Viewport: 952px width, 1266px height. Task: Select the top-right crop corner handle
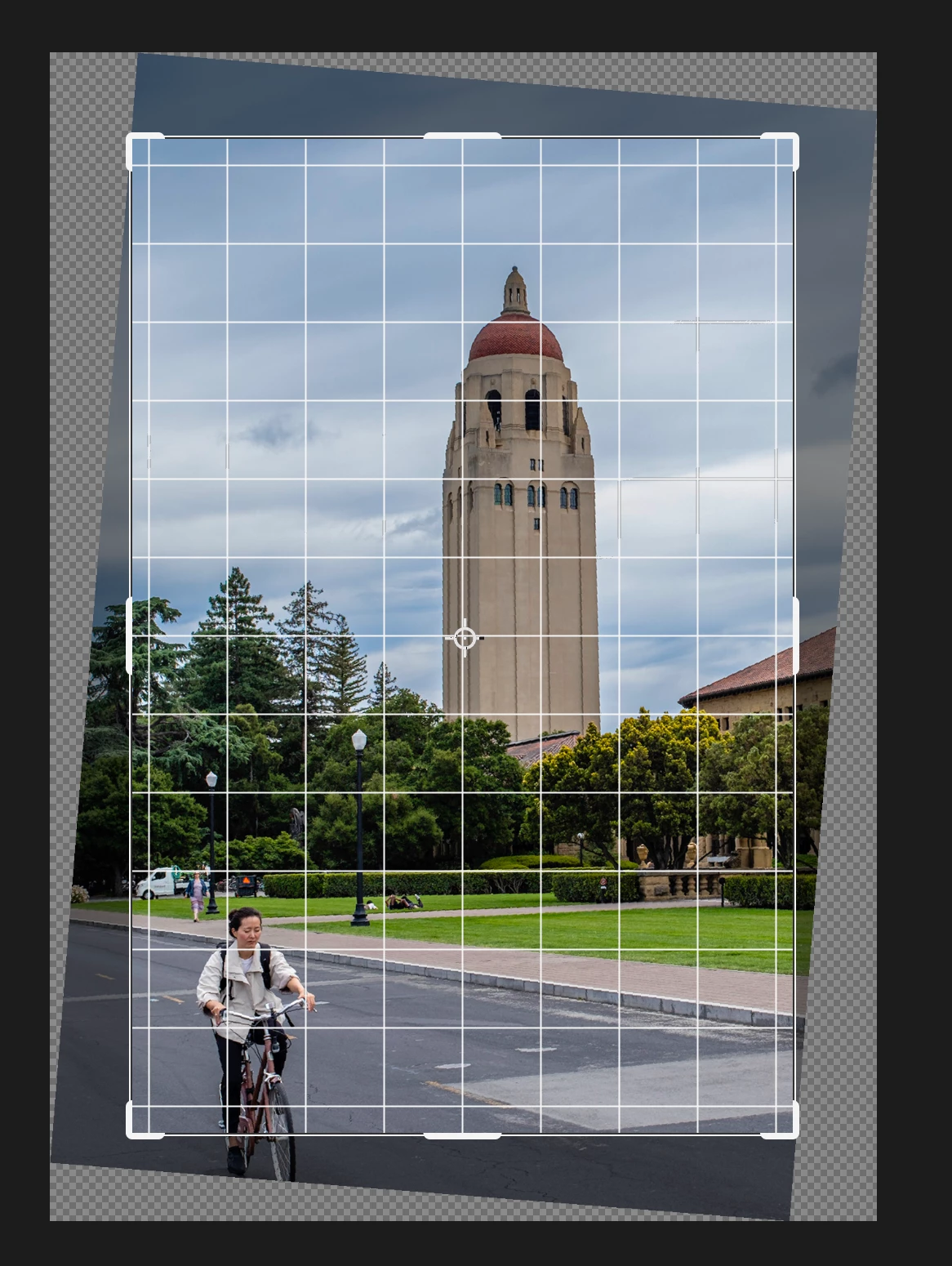click(x=794, y=139)
